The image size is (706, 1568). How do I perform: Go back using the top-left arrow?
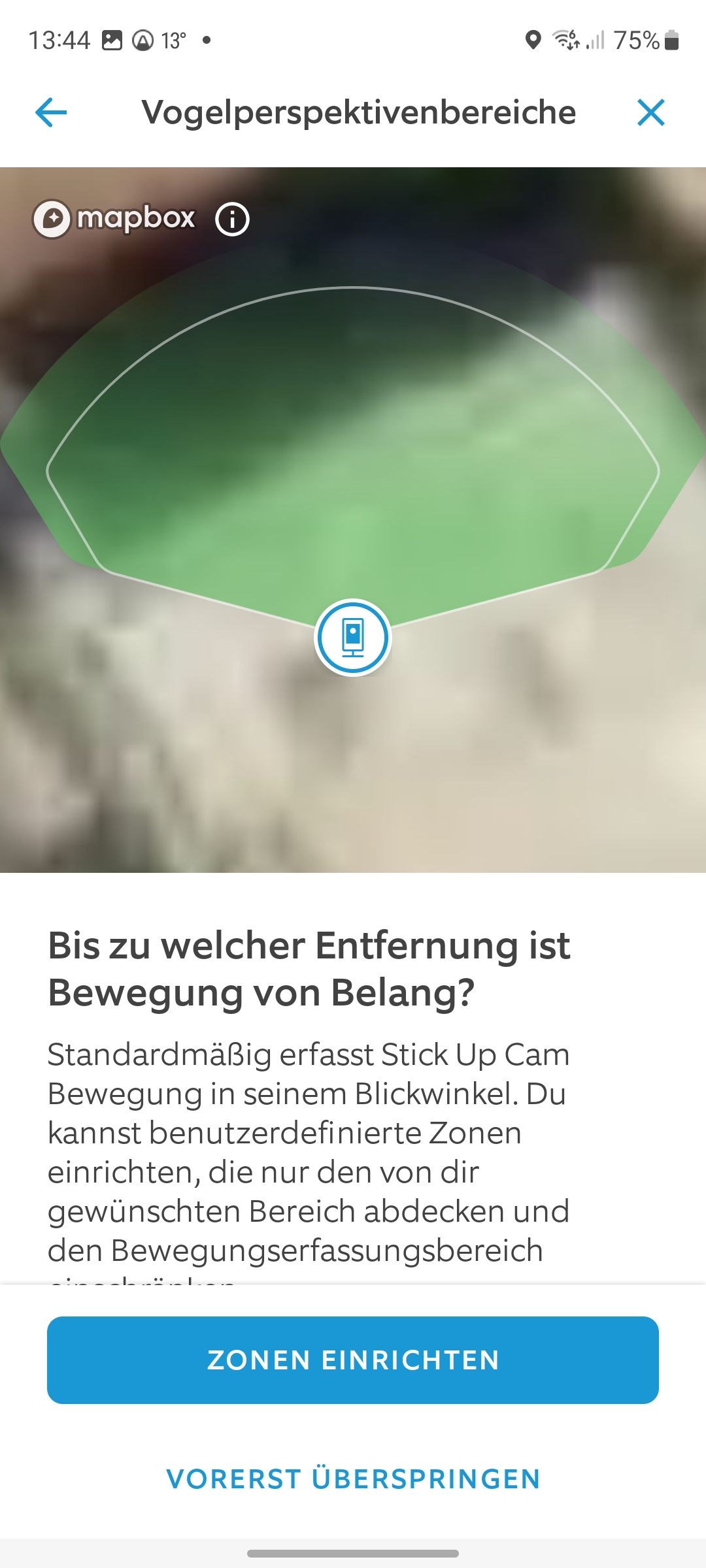[x=51, y=112]
